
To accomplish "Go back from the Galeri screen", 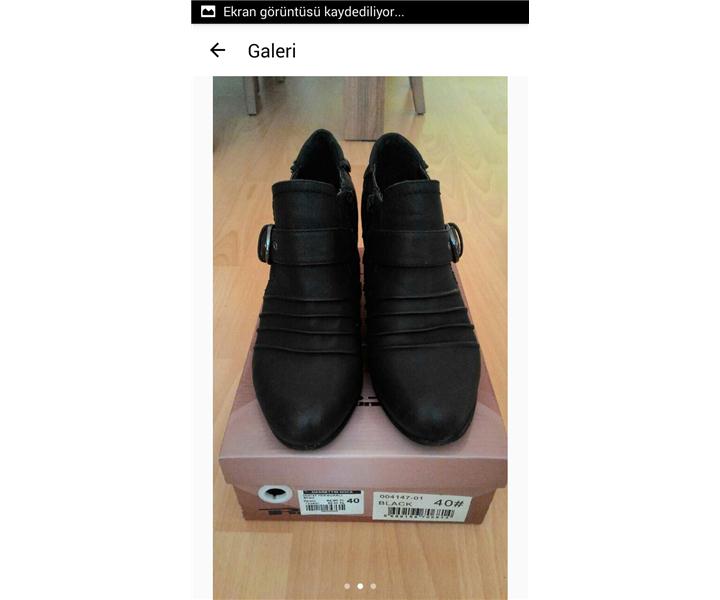I will (x=217, y=51).
